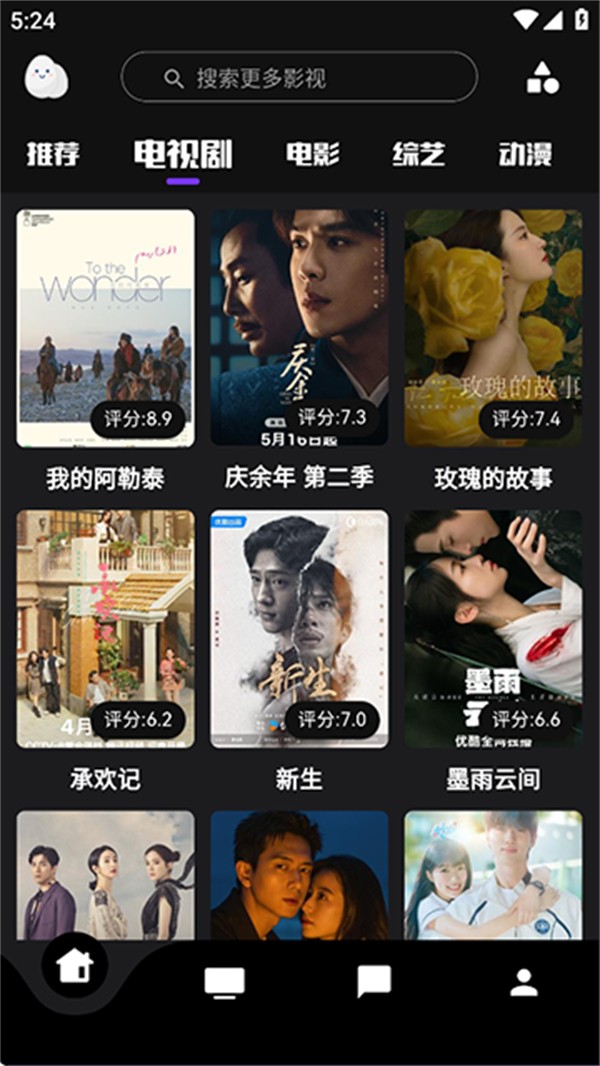Viewport: 600px width, 1066px height.
Task: Open the drama 我的阿勒泰
Action: tap(105, 328)
